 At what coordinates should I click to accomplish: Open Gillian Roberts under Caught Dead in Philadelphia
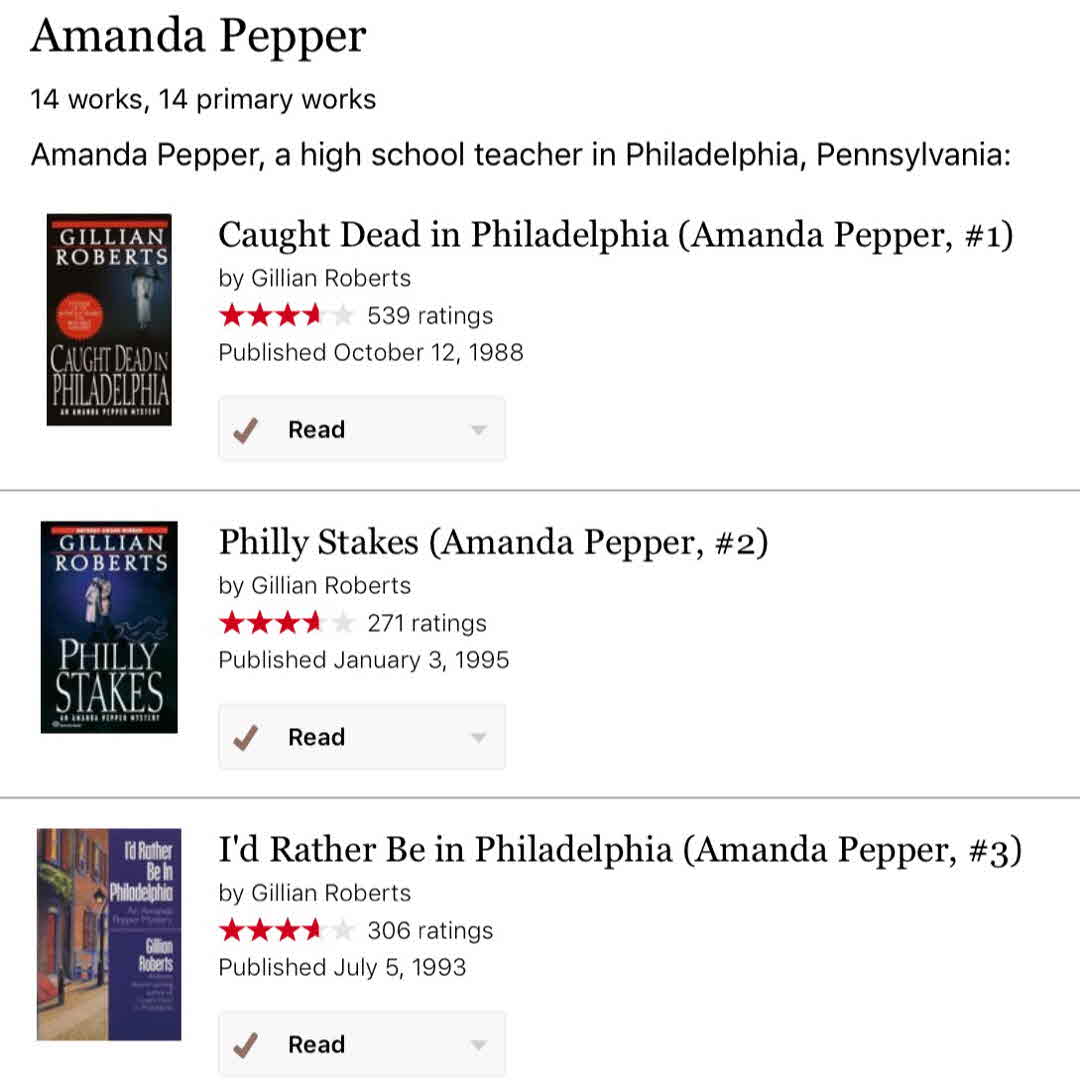[330, 278]
